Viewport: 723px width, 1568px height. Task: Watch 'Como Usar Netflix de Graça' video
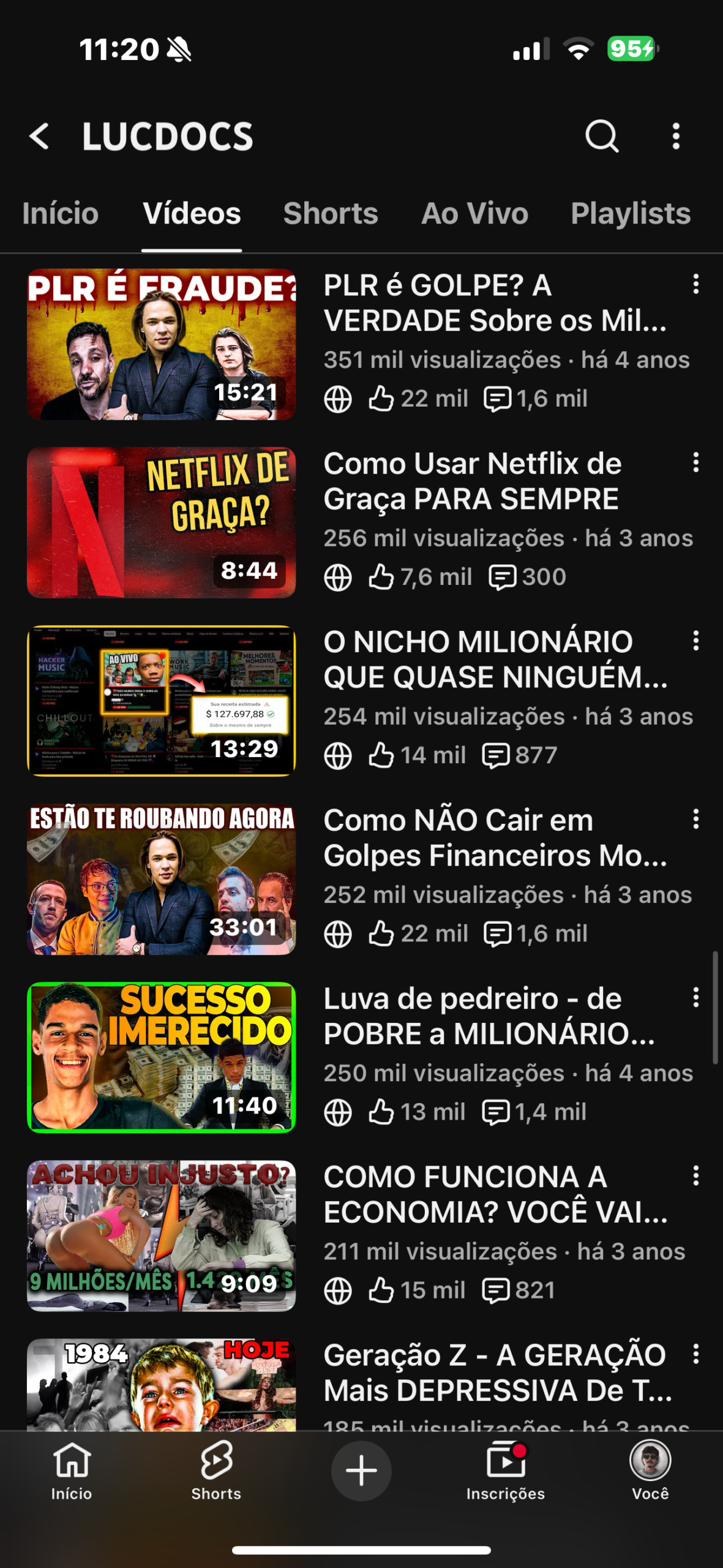[162, 522]
